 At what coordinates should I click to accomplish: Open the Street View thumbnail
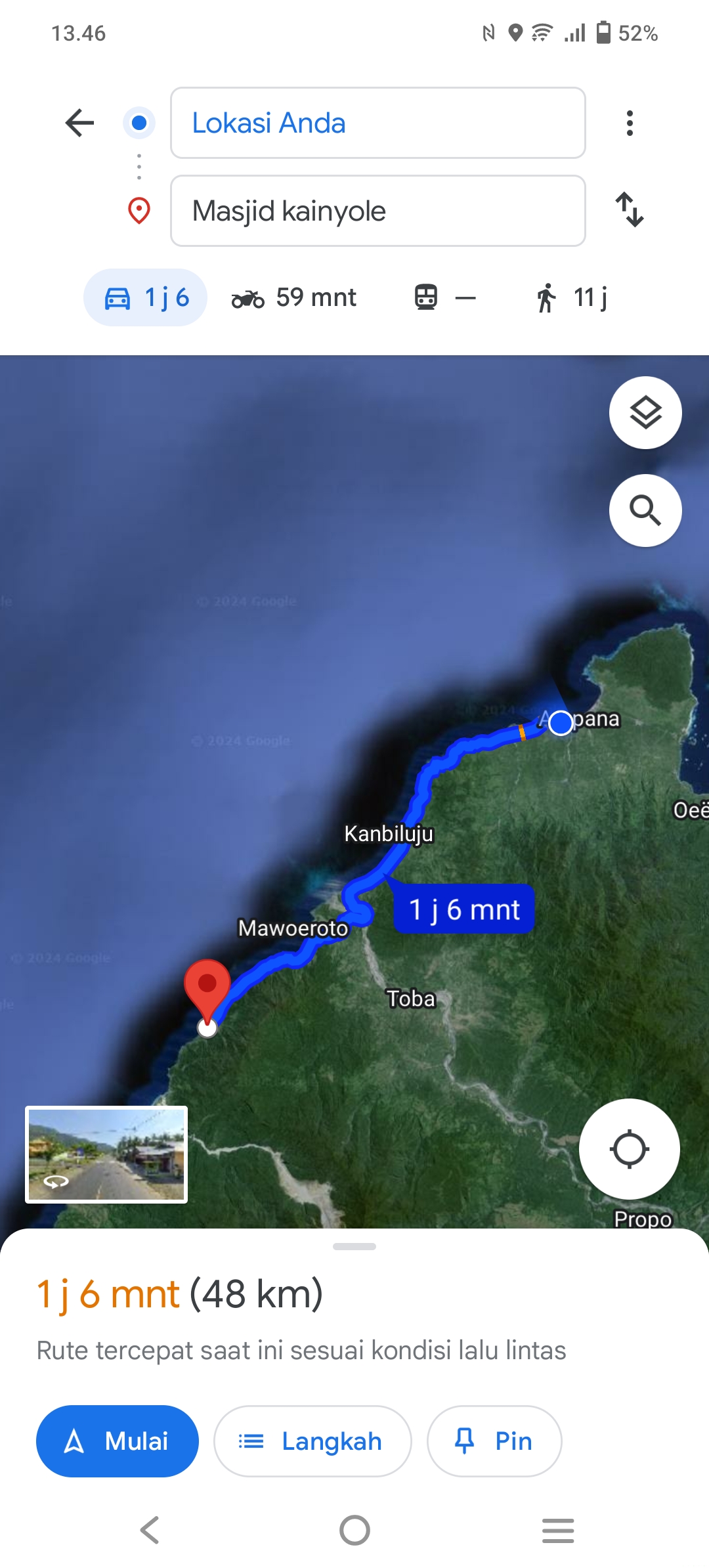106,1154
